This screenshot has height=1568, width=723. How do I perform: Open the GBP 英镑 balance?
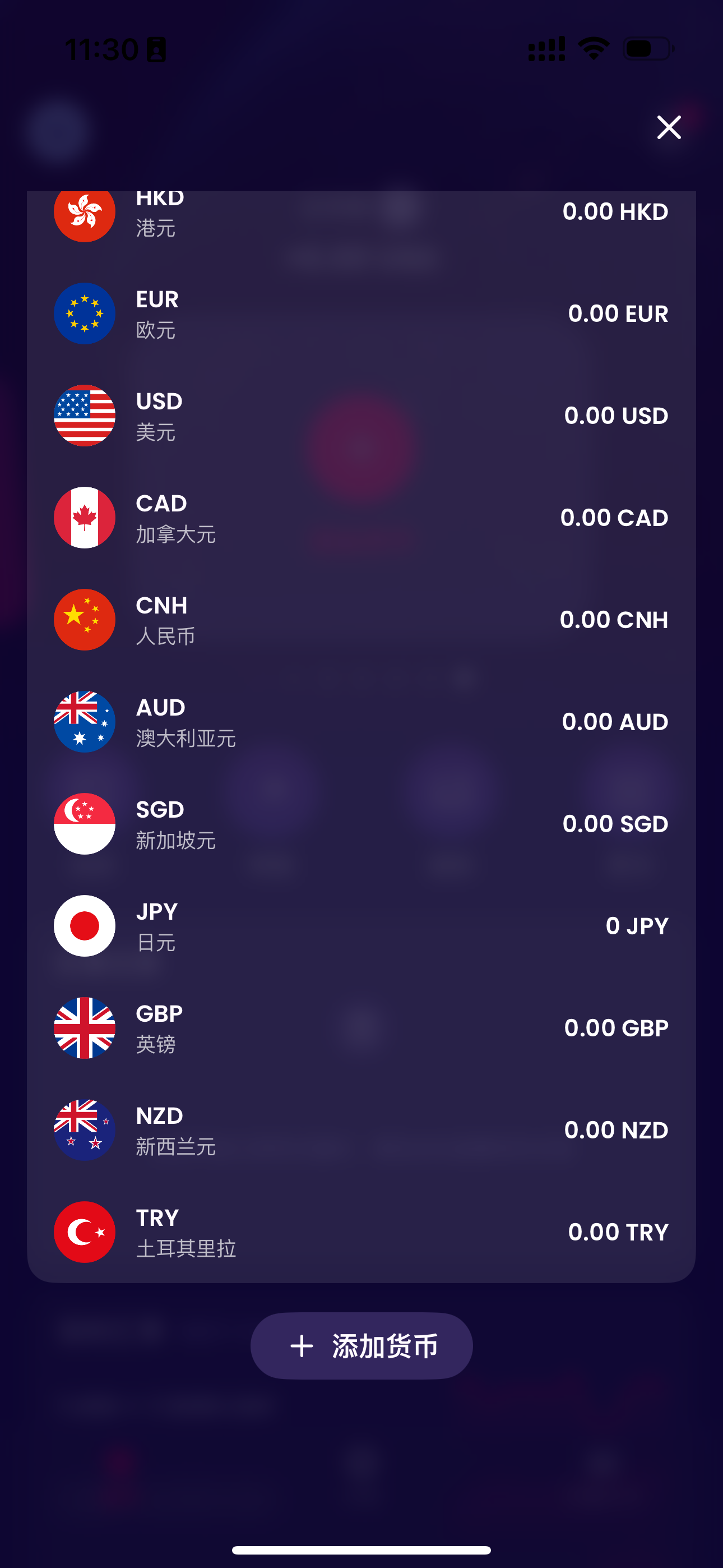[361, 1027]
